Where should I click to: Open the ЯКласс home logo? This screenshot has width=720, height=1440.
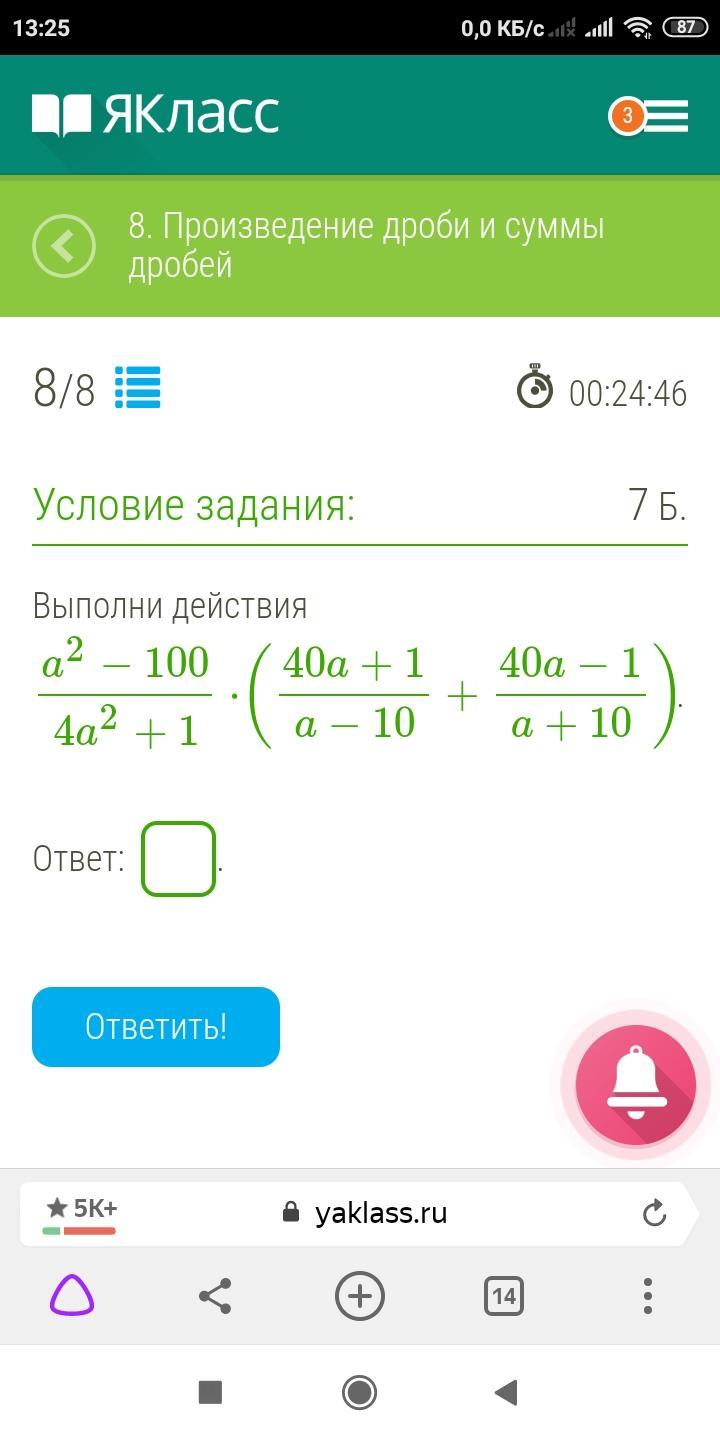(155, 115)
